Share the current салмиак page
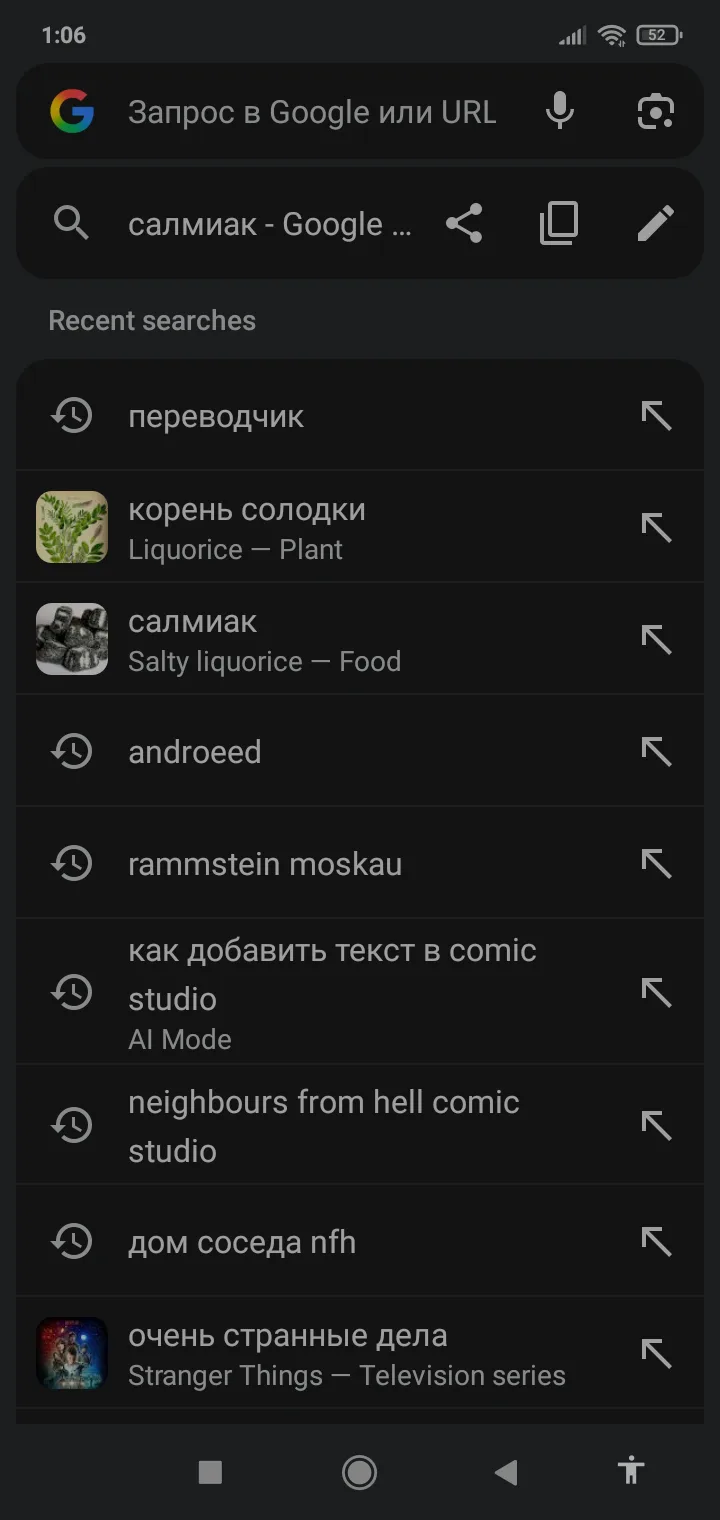Image resolution: width=720 pixels, height=1520 pixels. 464,224
